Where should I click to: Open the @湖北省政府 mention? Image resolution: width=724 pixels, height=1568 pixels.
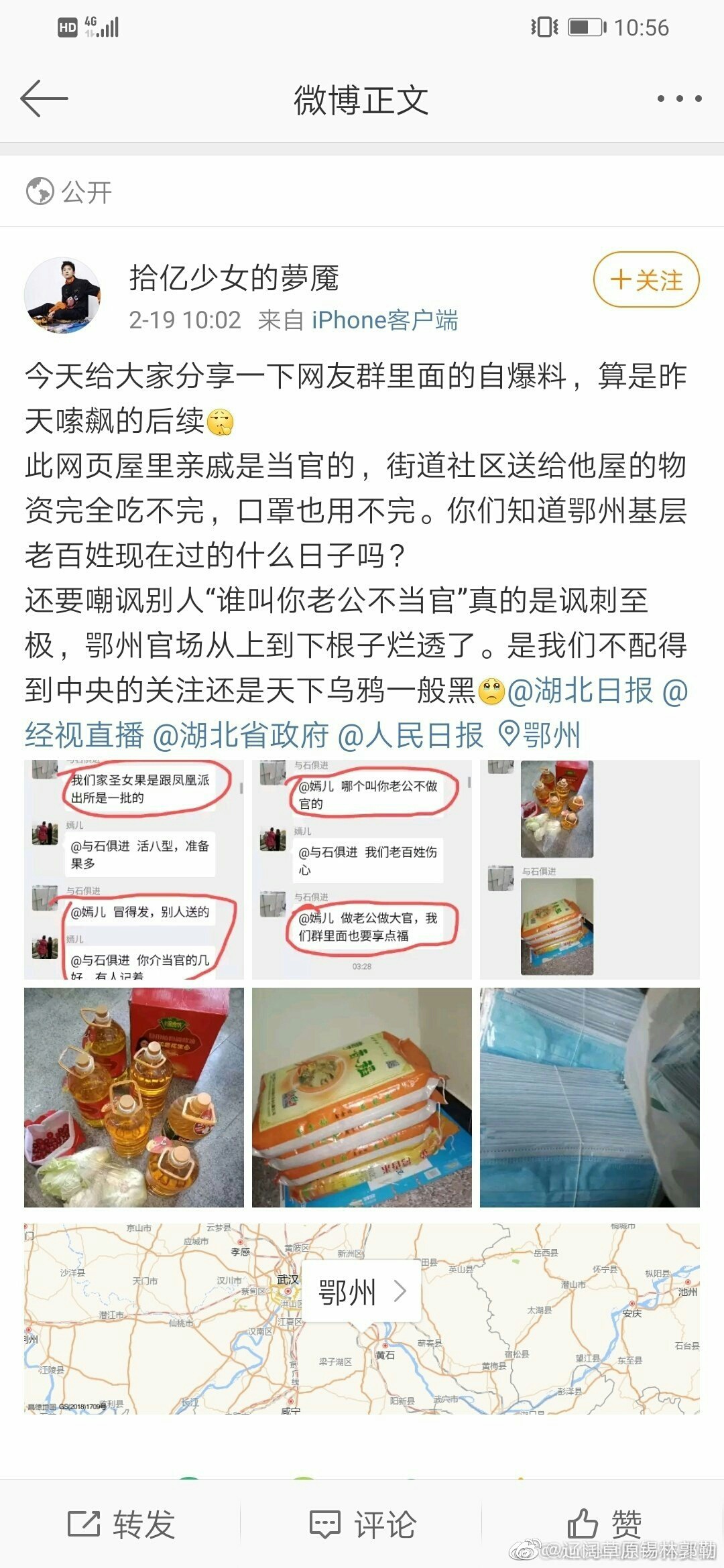(x=241, y=736)
